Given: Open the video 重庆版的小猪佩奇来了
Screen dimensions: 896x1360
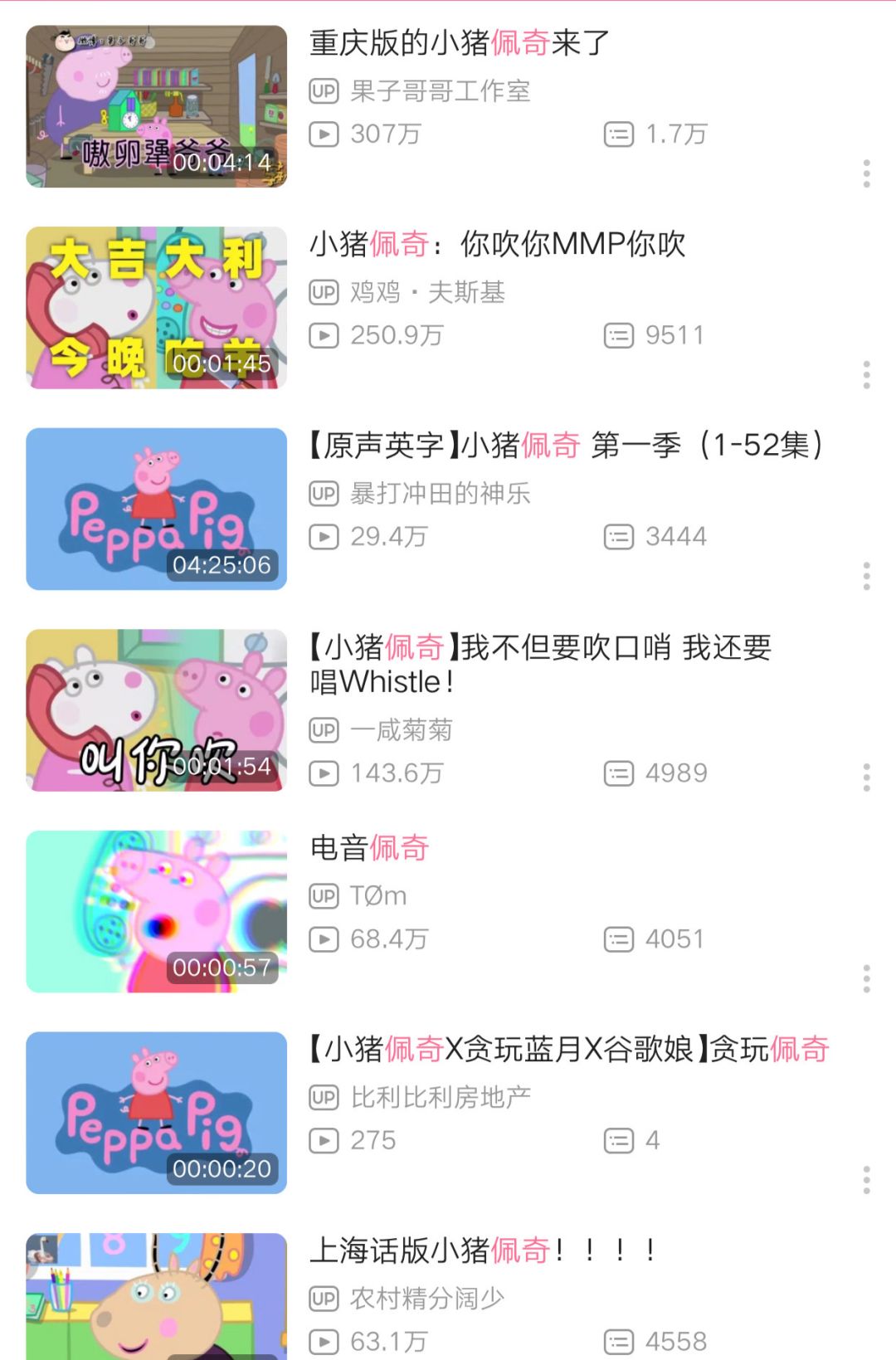Looking at the screenshot, I should [x=459, y=42].
